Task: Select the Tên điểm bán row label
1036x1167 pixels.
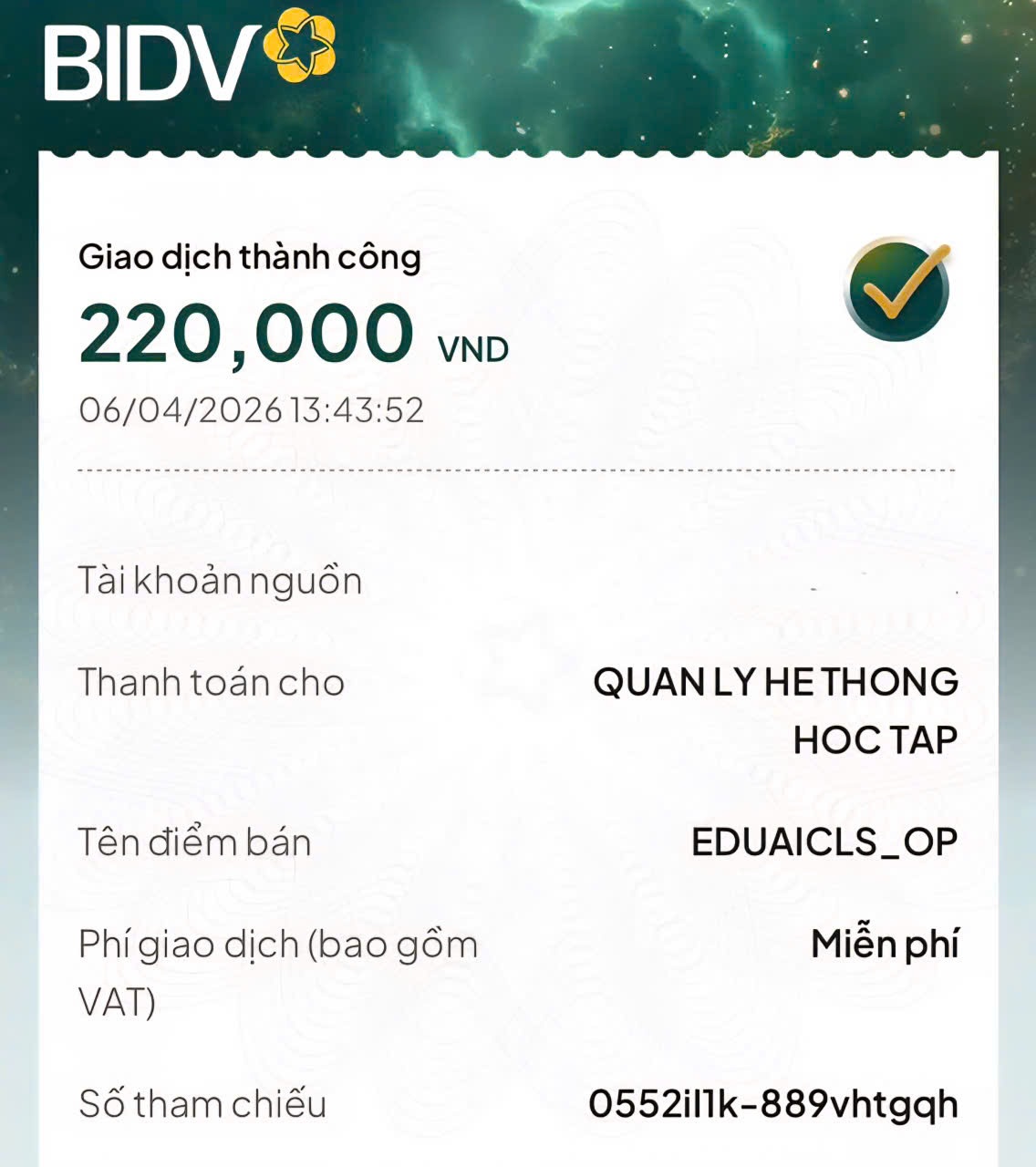Action: point(196,842)
